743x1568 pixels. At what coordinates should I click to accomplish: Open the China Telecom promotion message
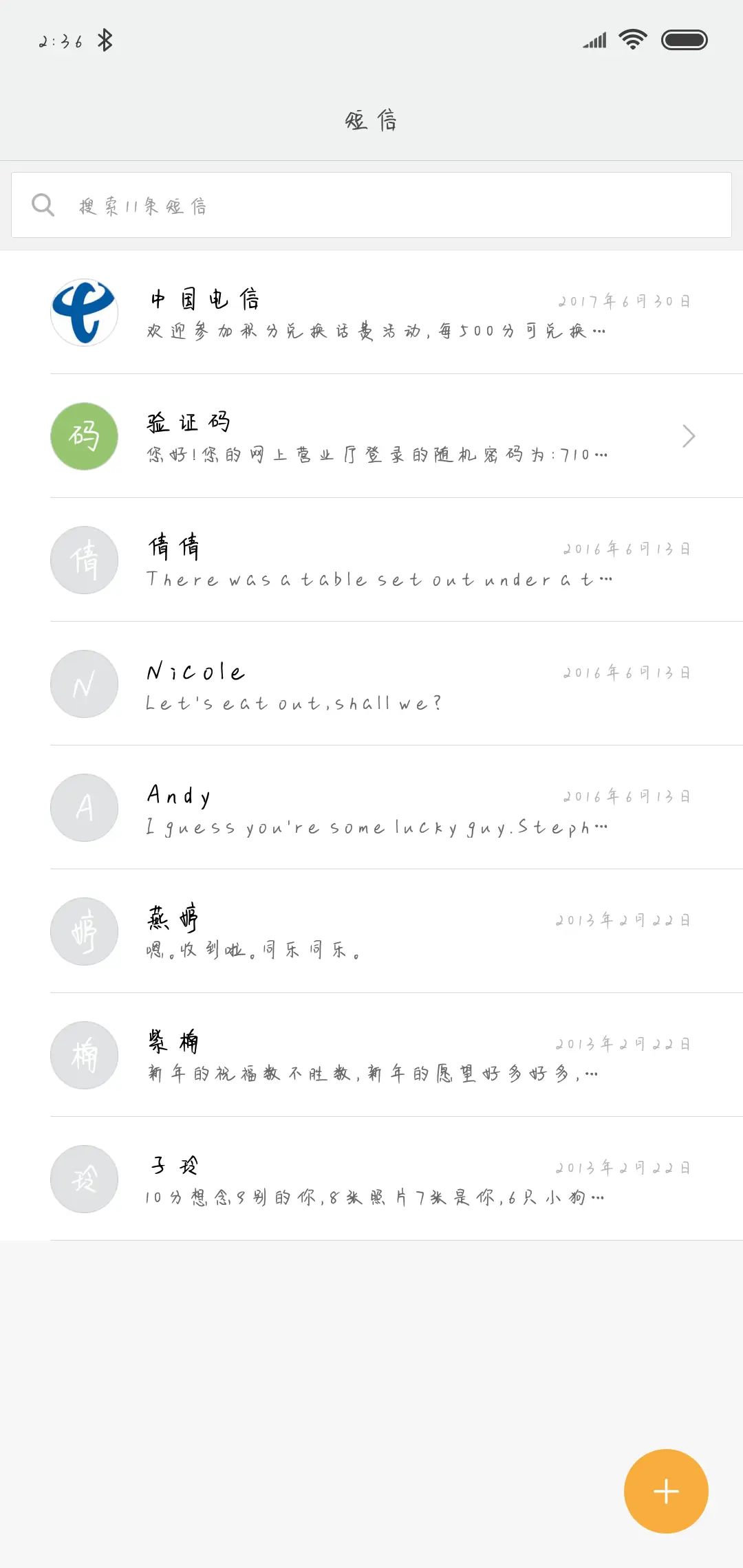click(375, 330)
